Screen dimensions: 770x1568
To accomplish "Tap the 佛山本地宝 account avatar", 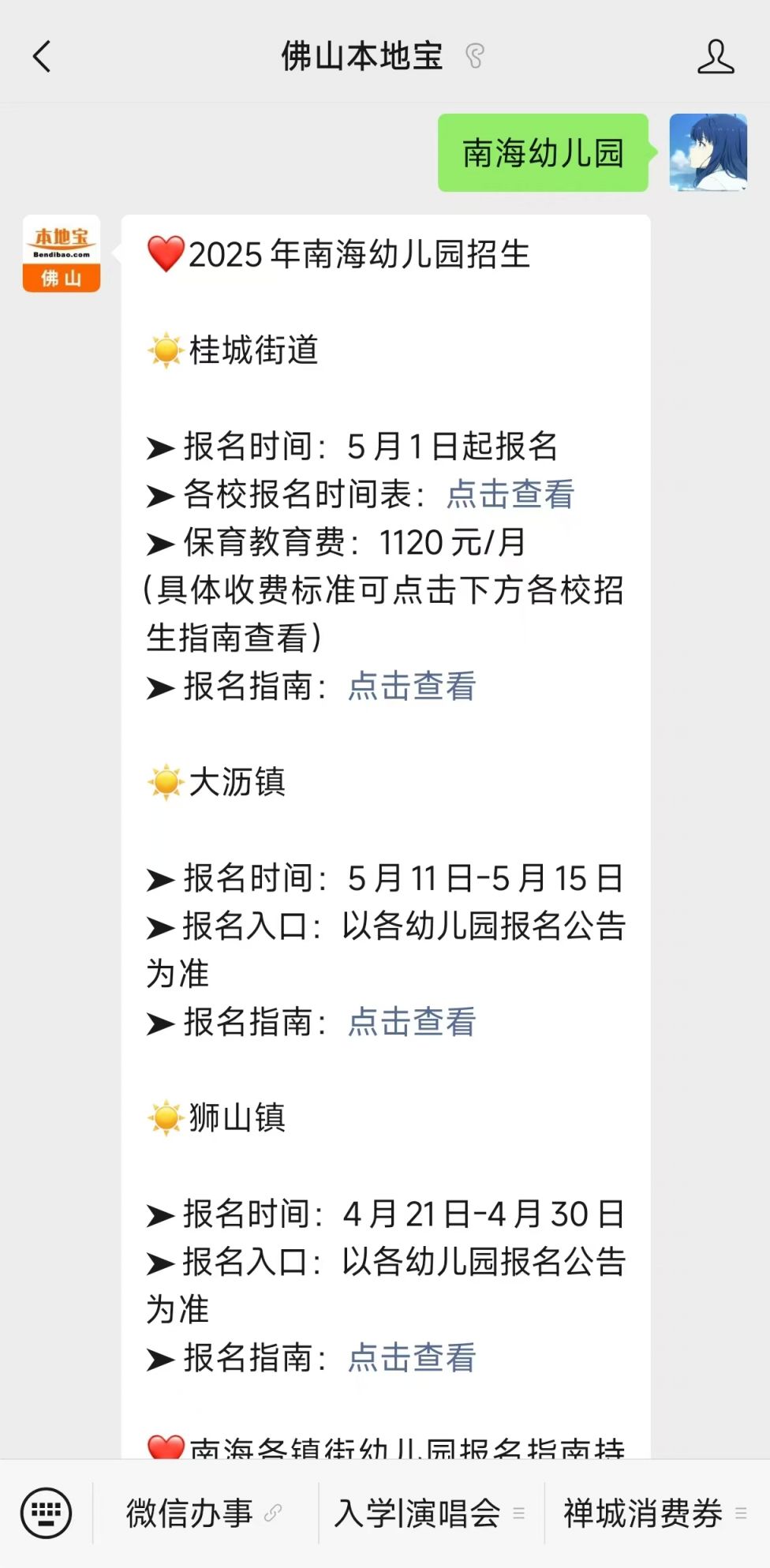I will pos(62,253).
